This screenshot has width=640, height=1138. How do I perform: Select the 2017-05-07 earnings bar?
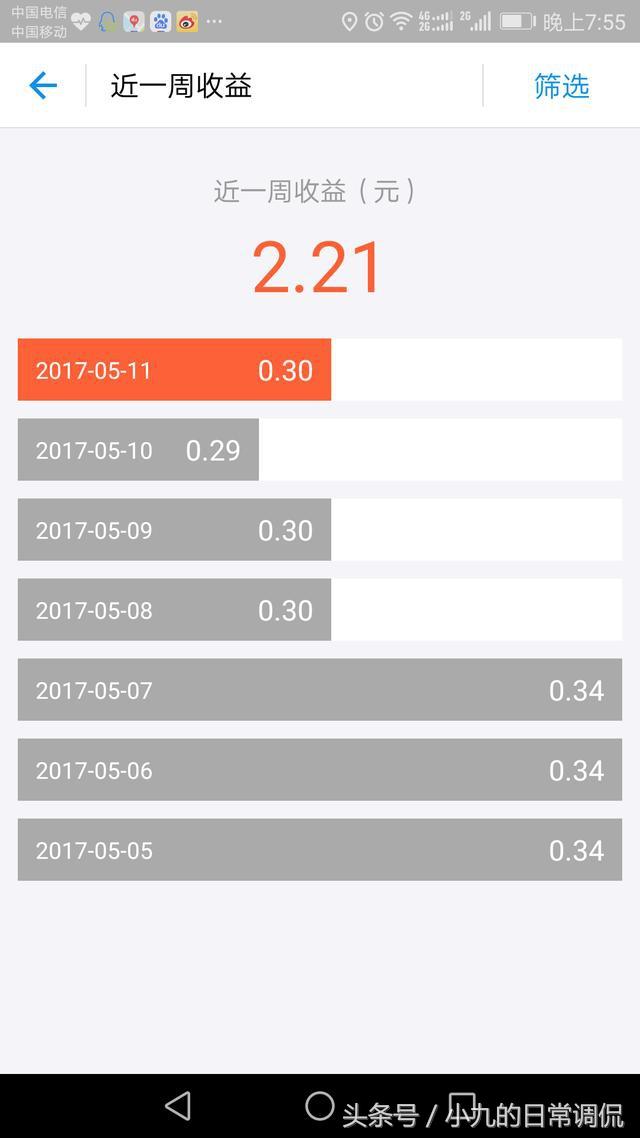319,690
